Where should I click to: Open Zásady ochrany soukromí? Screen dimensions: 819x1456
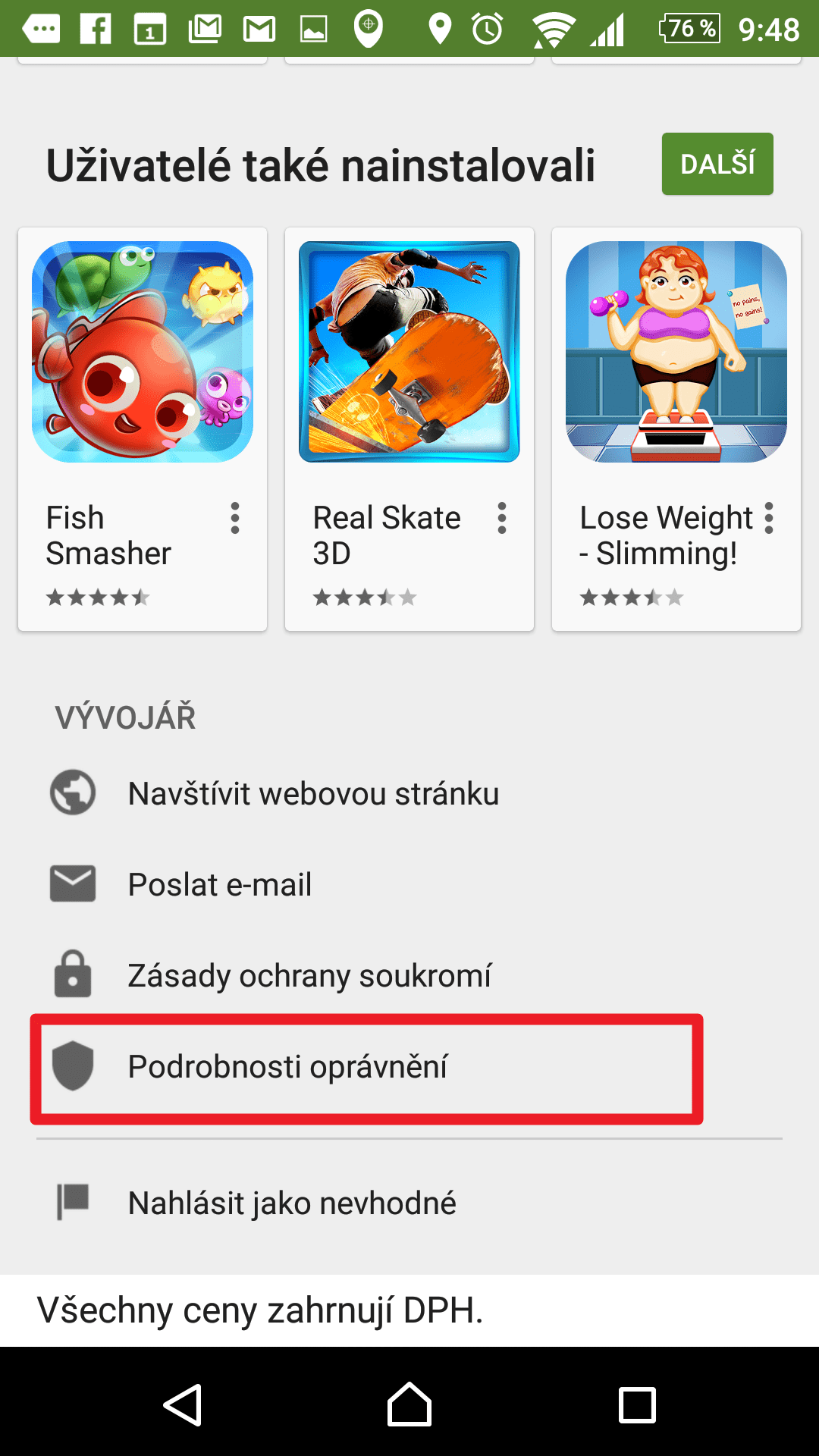tap(309, 976)
